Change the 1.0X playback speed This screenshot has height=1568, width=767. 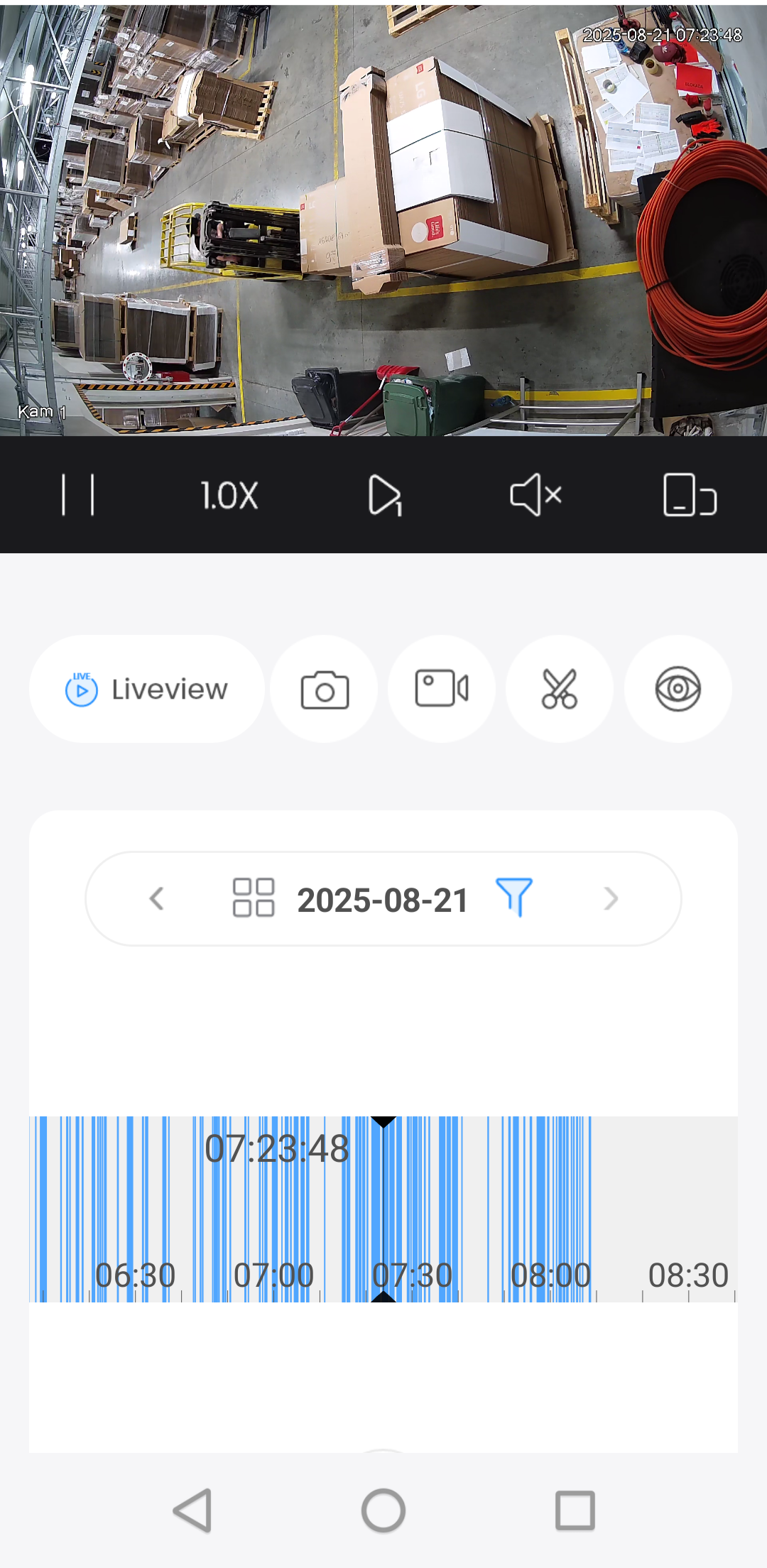(229, 495)
